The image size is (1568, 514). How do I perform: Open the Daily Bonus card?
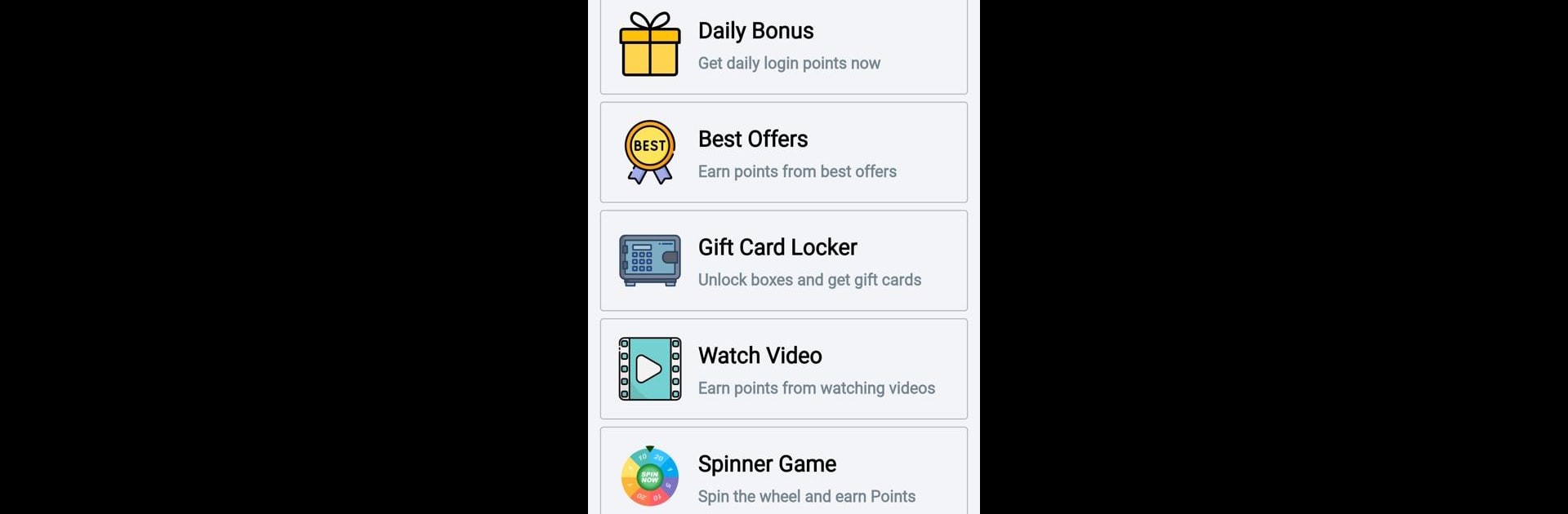coord(783,46)
